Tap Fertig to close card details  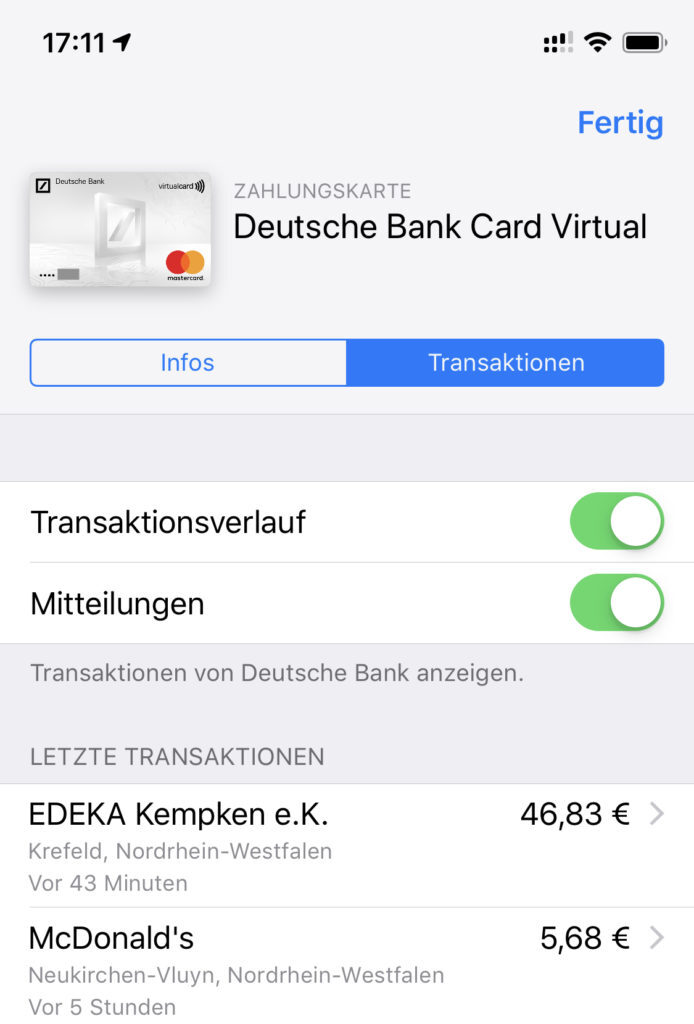click(x=620, y=123)
